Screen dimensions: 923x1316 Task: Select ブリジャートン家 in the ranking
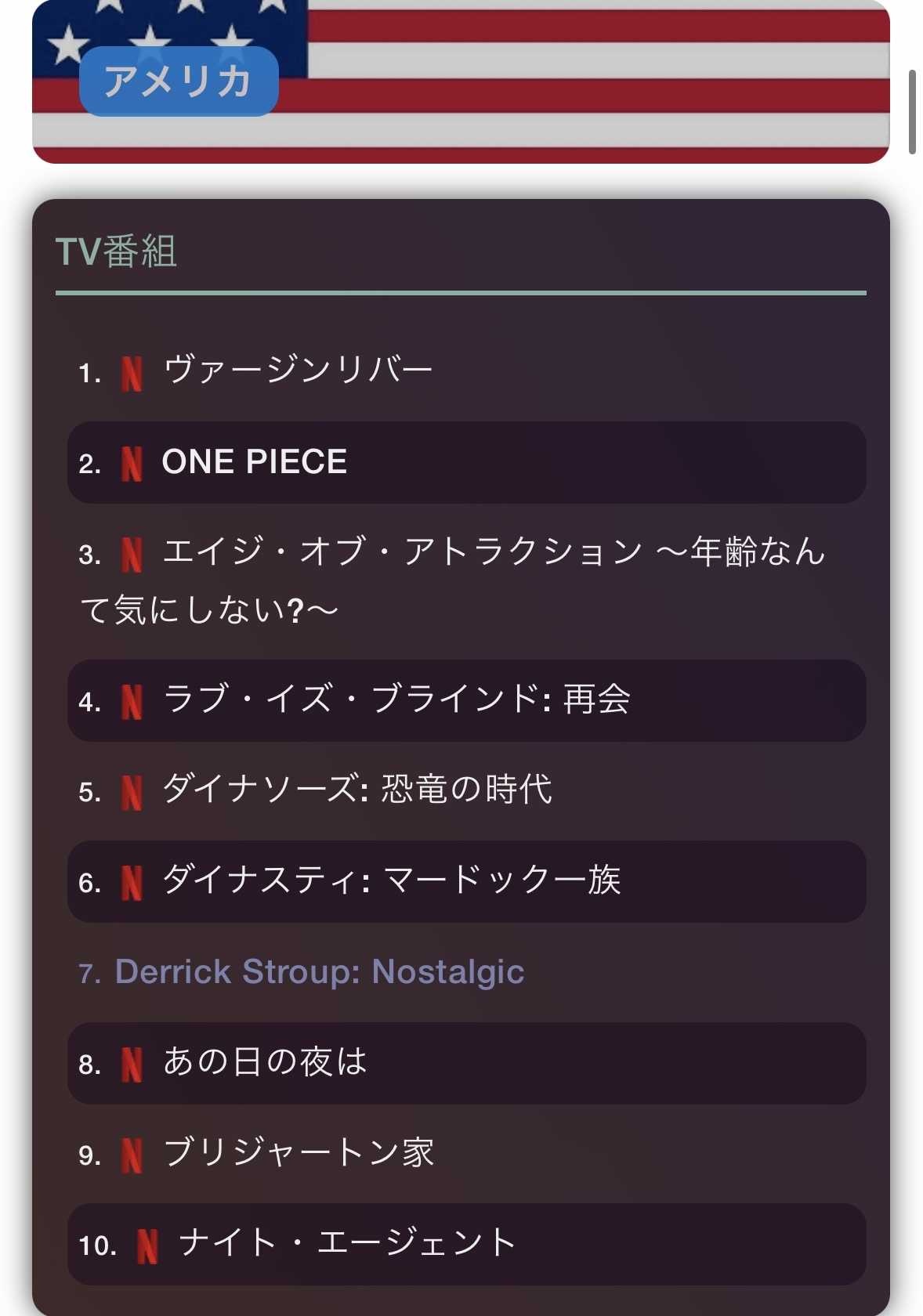[x=298, y=1154]
